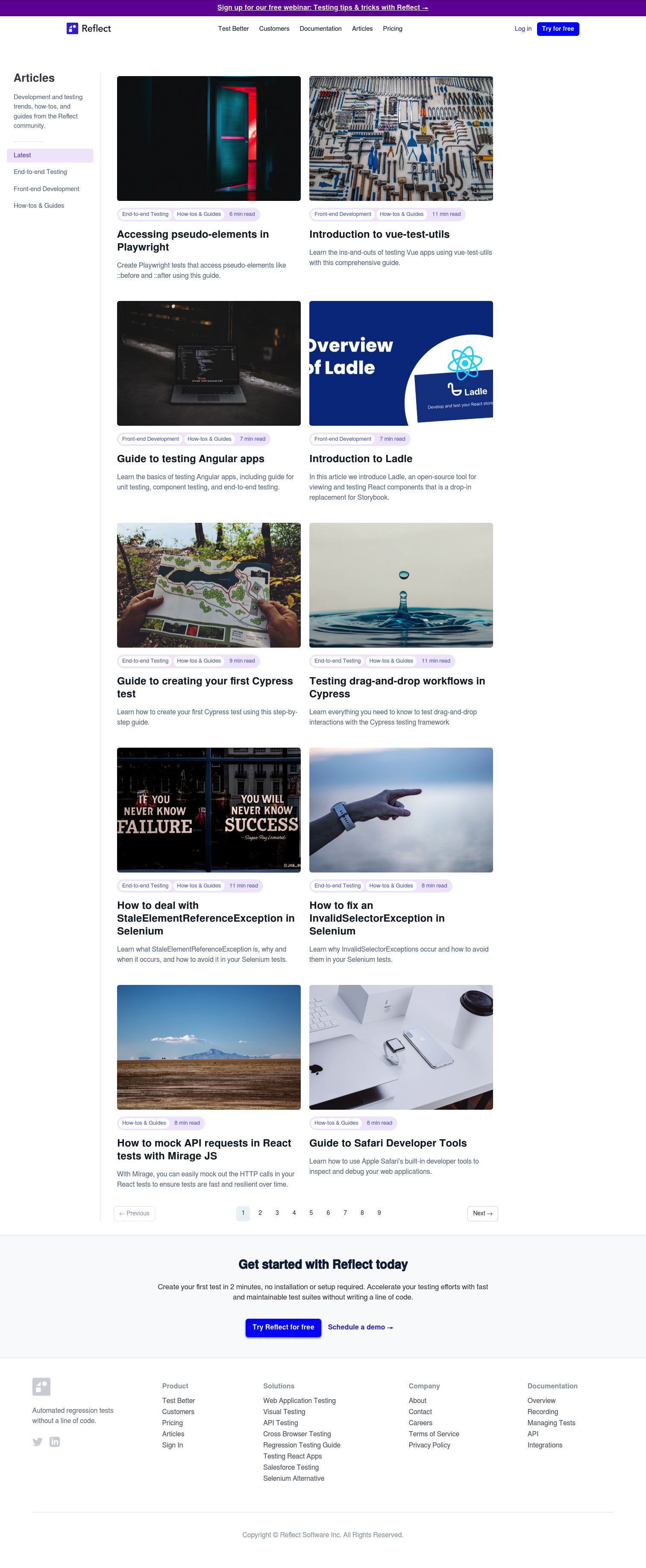Go to page 2 of articles
The image size is (646, 1568).
point(260,1212)
